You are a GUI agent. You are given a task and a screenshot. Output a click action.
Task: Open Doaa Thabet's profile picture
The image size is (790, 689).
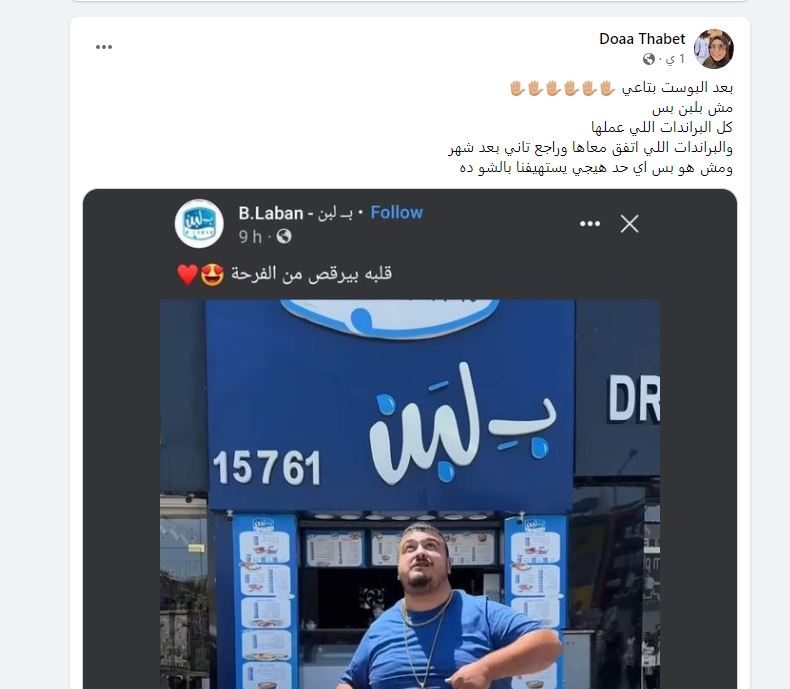click(713, 49)
